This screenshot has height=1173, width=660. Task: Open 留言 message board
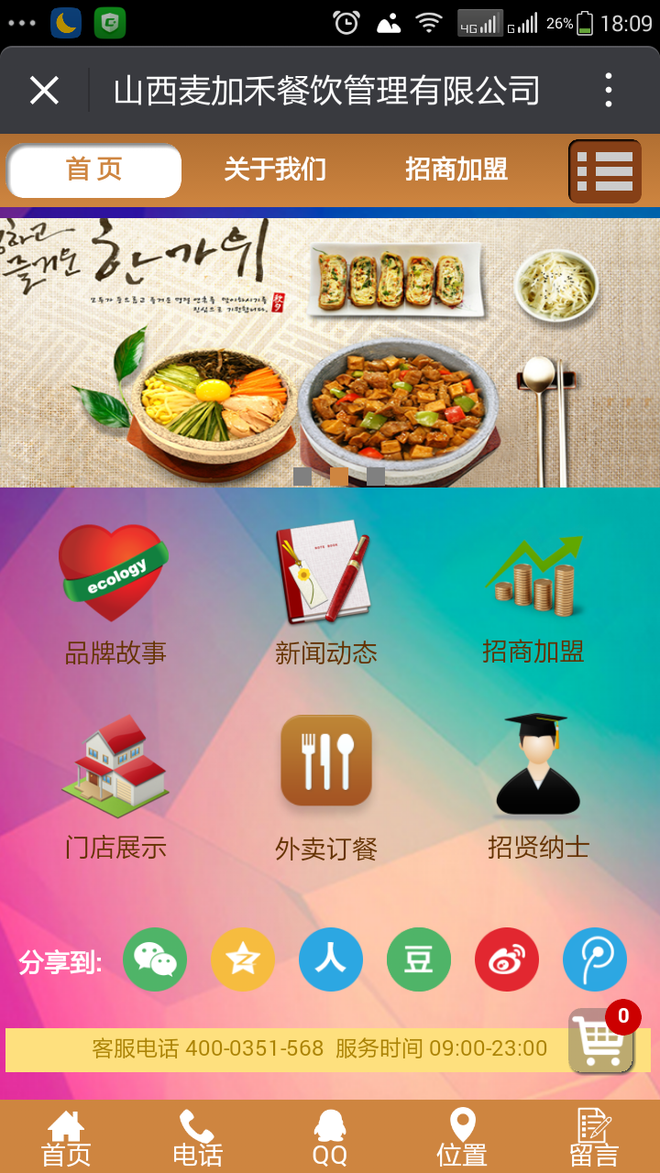[594, 1138]
